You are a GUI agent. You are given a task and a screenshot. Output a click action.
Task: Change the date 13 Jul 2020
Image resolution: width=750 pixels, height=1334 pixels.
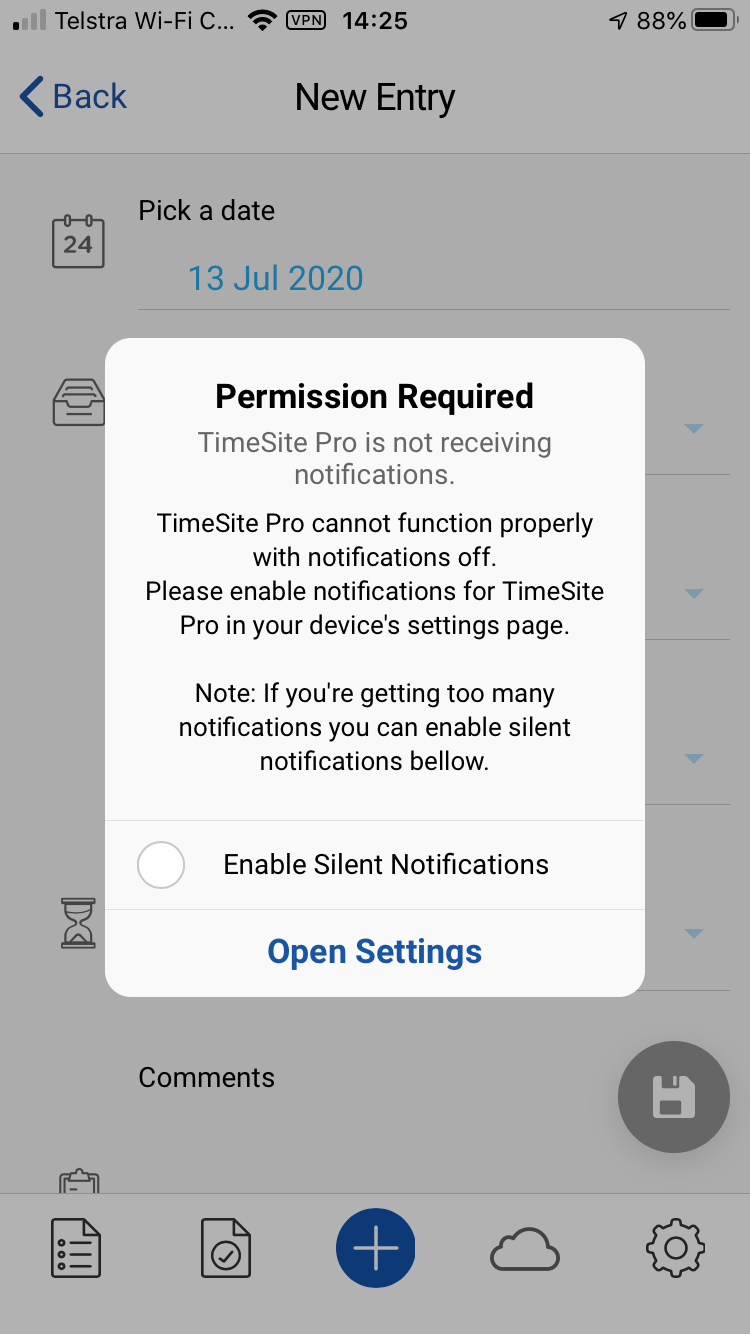pyautogui.click(x=275, y=278)
